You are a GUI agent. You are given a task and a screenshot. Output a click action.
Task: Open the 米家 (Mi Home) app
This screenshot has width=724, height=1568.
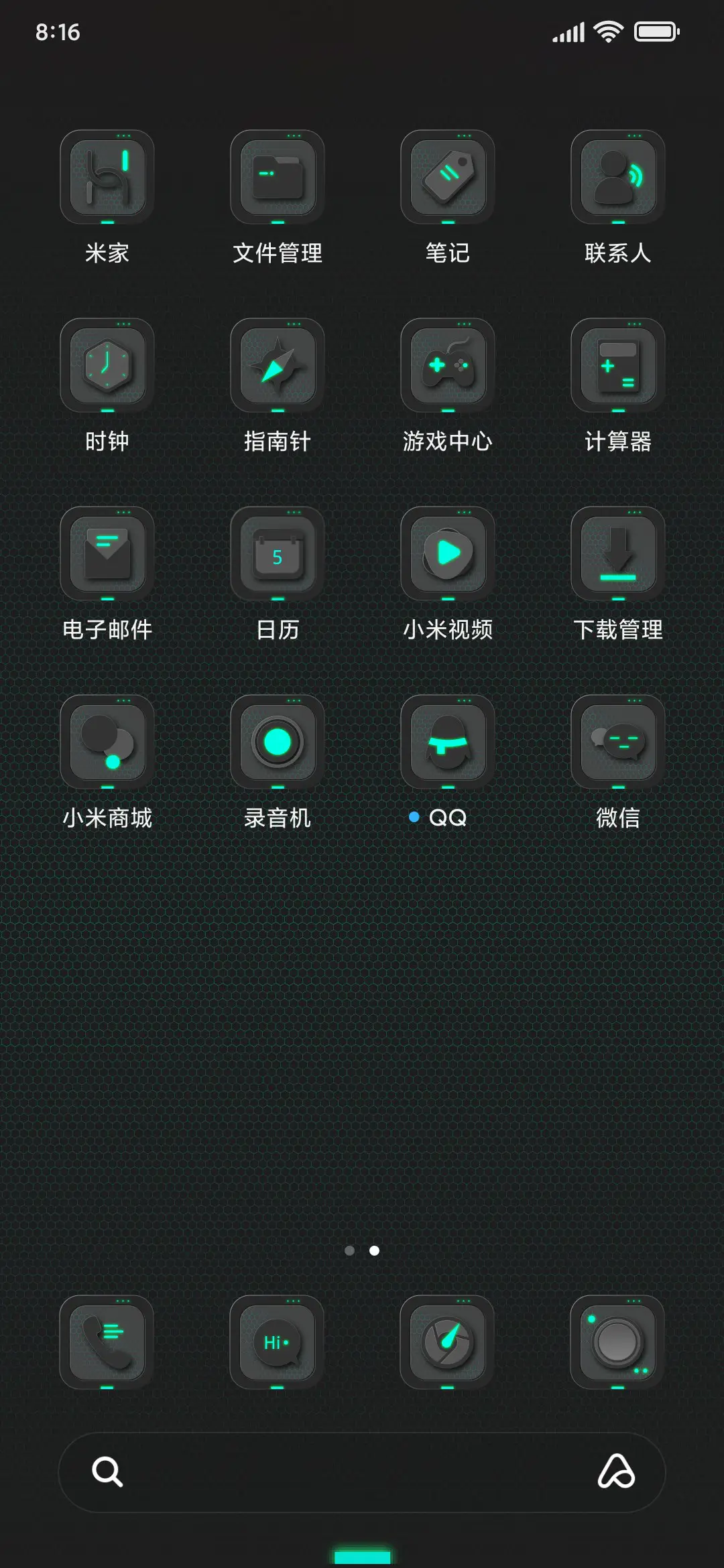[x=107, y=176]
